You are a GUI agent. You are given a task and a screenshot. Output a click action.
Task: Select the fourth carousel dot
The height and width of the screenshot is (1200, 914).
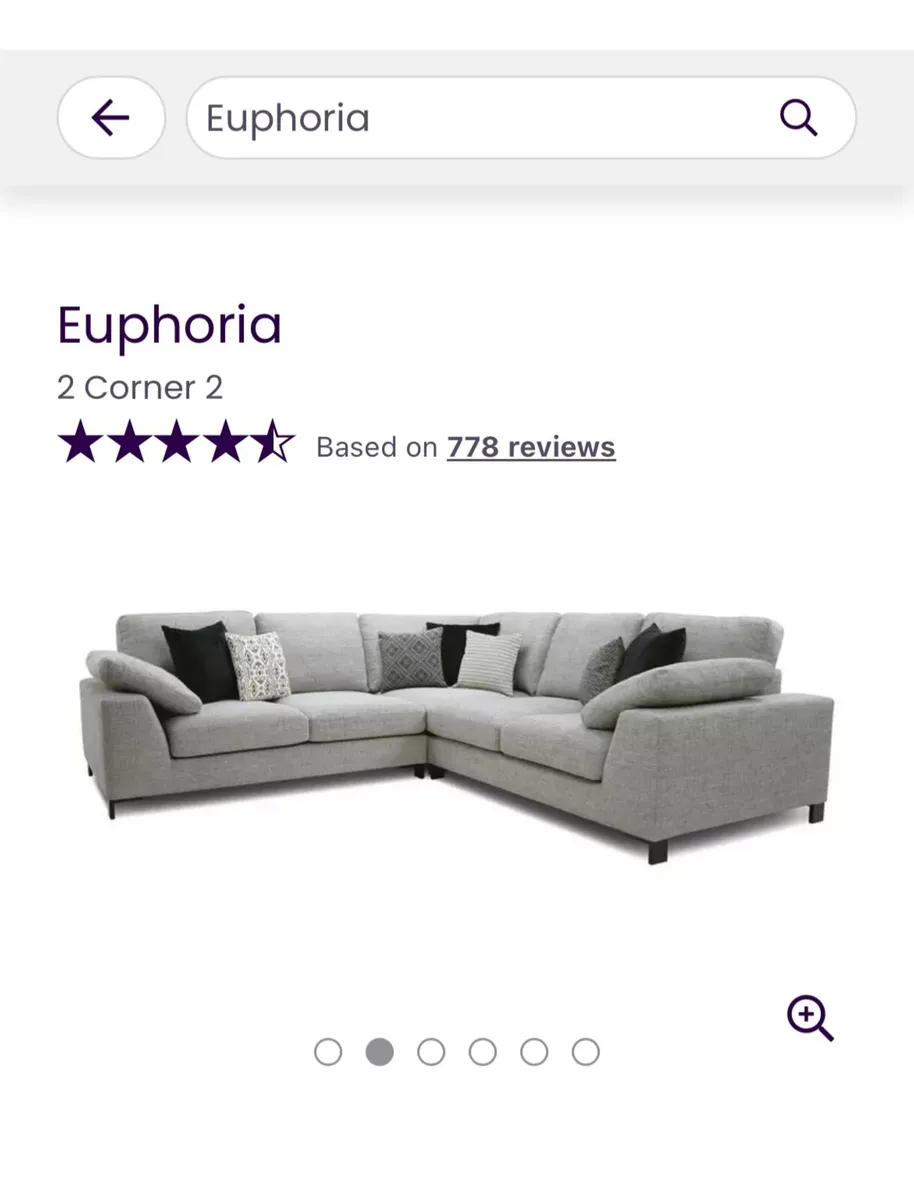483,1052
